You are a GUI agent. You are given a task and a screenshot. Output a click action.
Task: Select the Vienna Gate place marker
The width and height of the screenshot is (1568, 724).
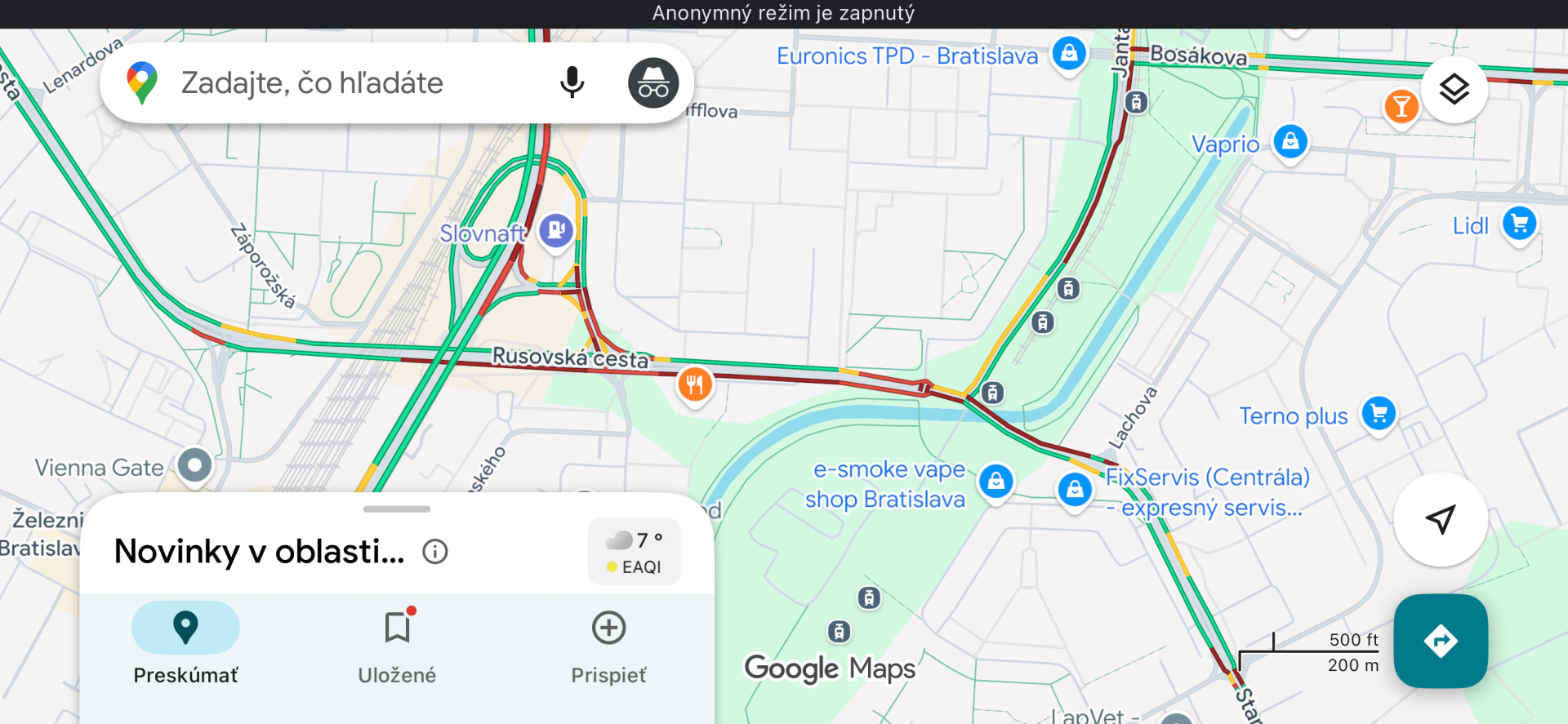tap(194, 466)
